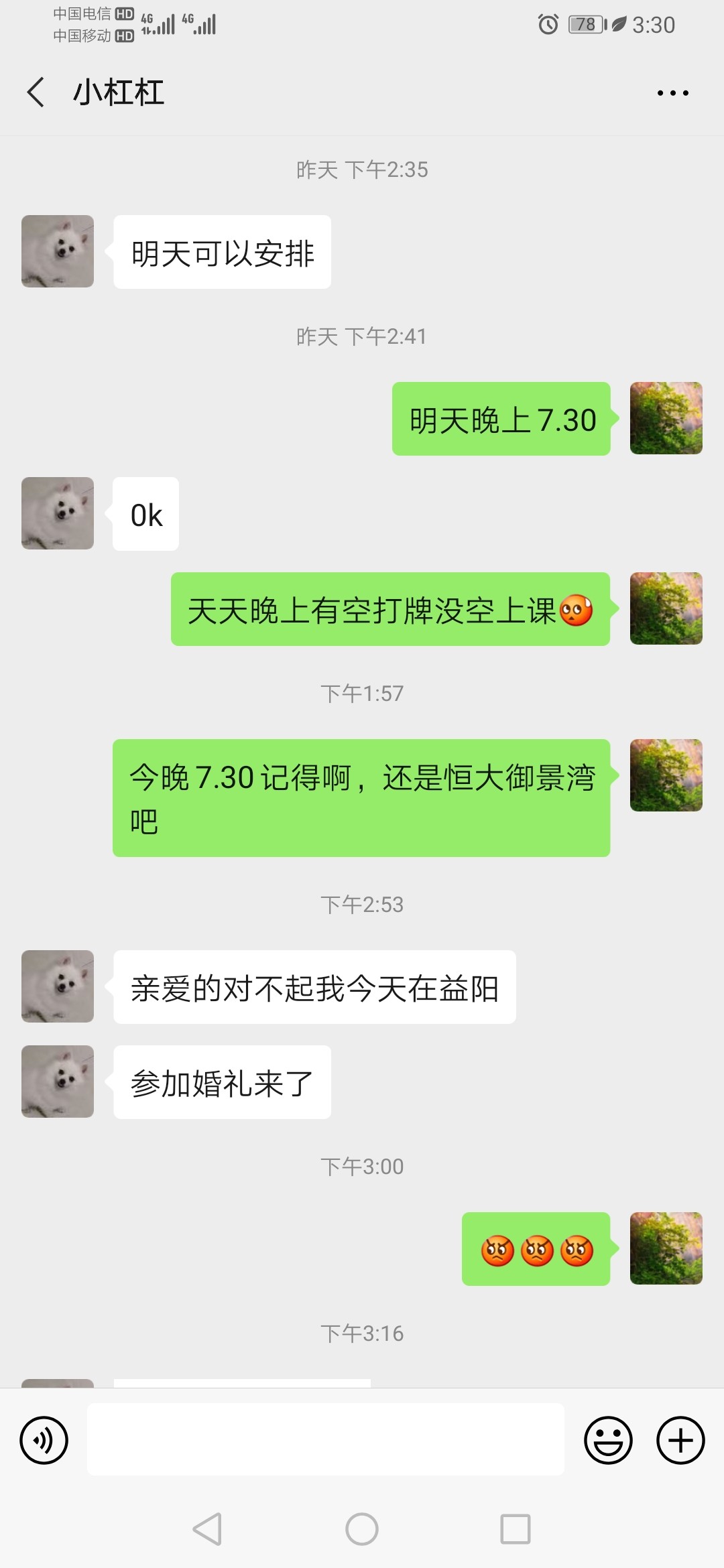This screenshot has height=1568, width=724.
Task: Tap the back arrow to exit chat
Action: coord(37,92)
